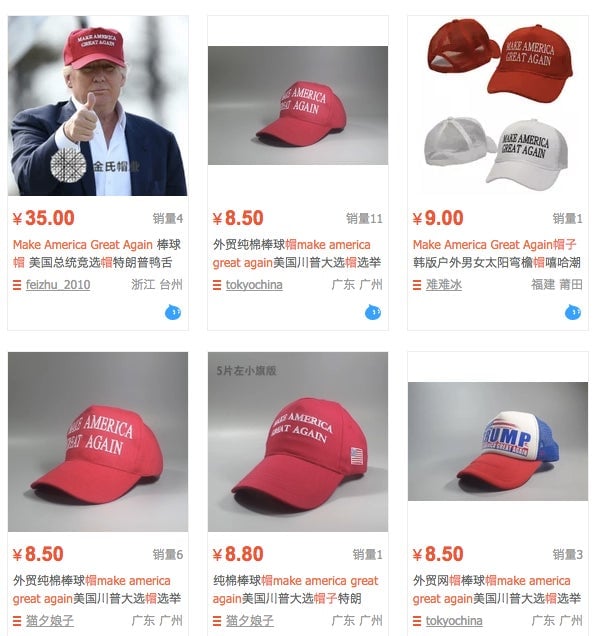The height and width of the screenshot is (636, 602).
Task: Open seller 猫夕娘子 under the ¥8.80 hat
Action: tap(249, 621)
